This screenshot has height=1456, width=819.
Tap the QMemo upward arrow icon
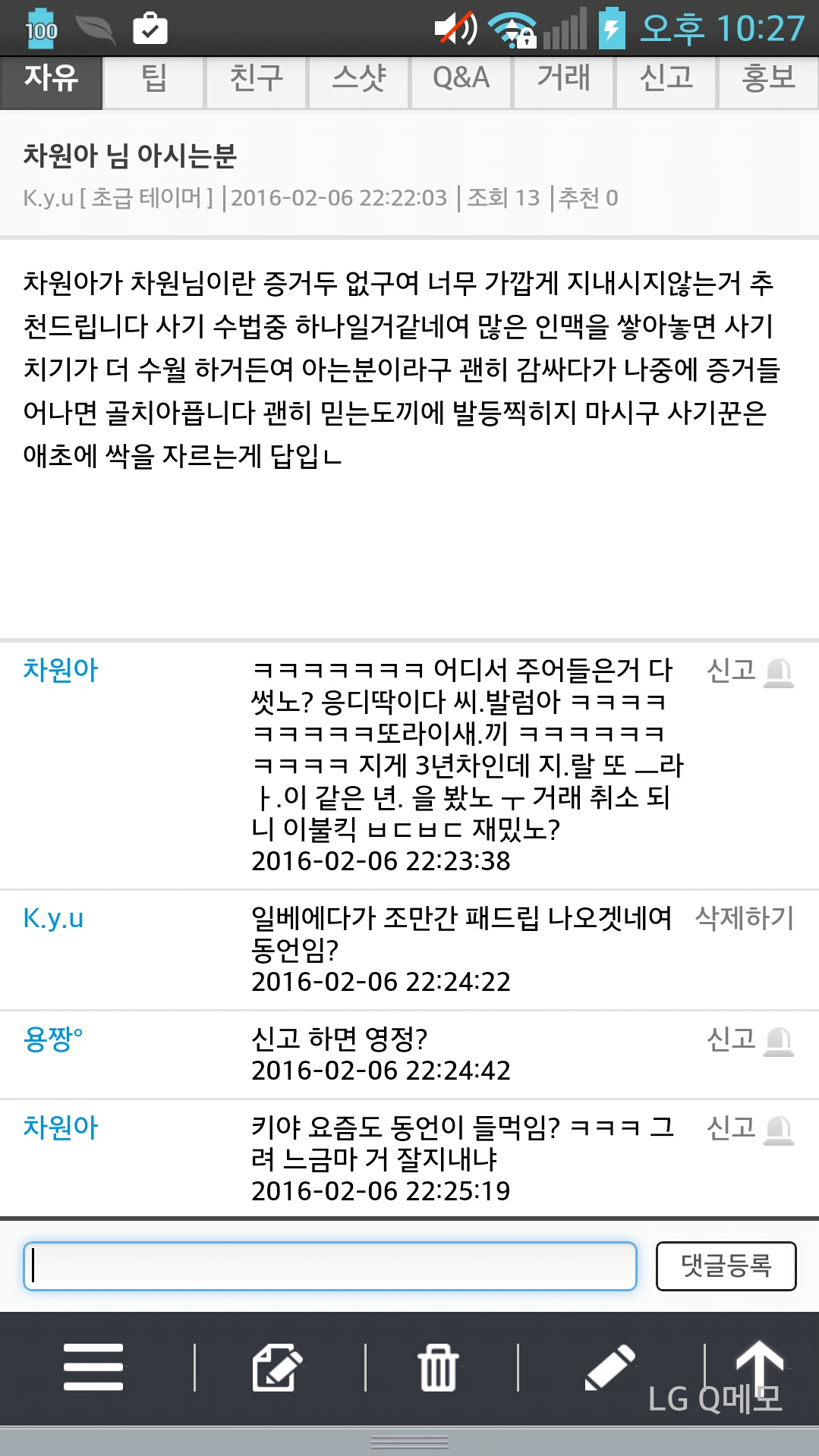(759, 1363)
